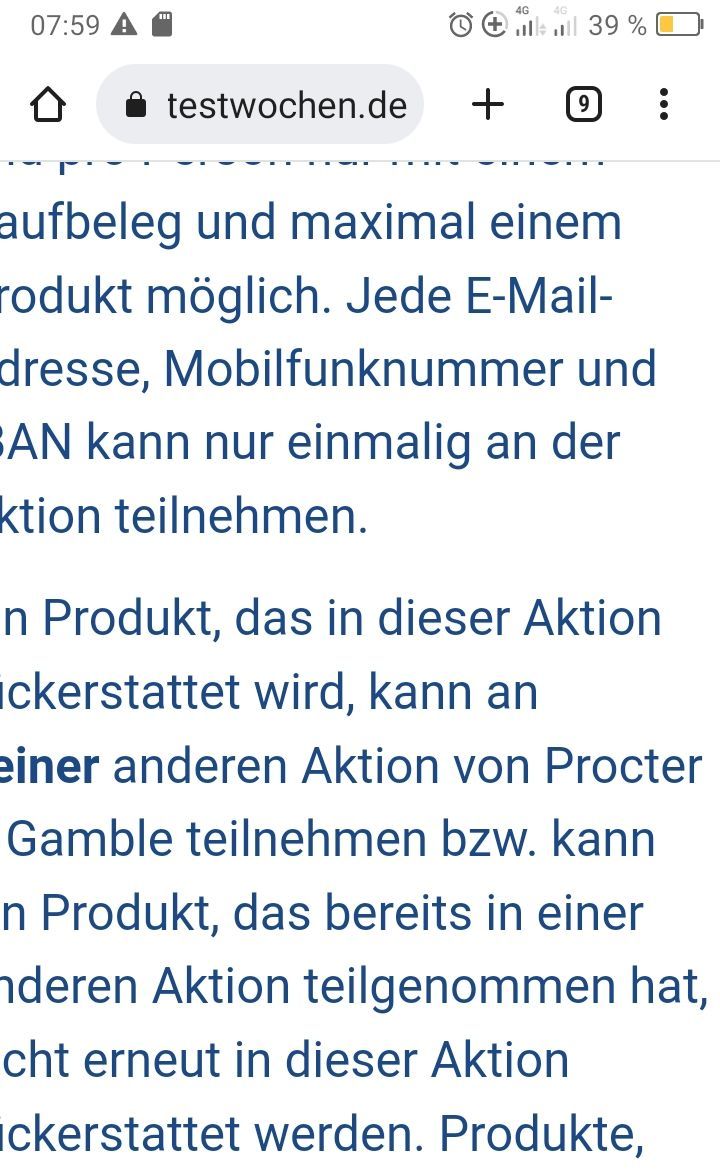Go to the browser home page

point(48,104)
